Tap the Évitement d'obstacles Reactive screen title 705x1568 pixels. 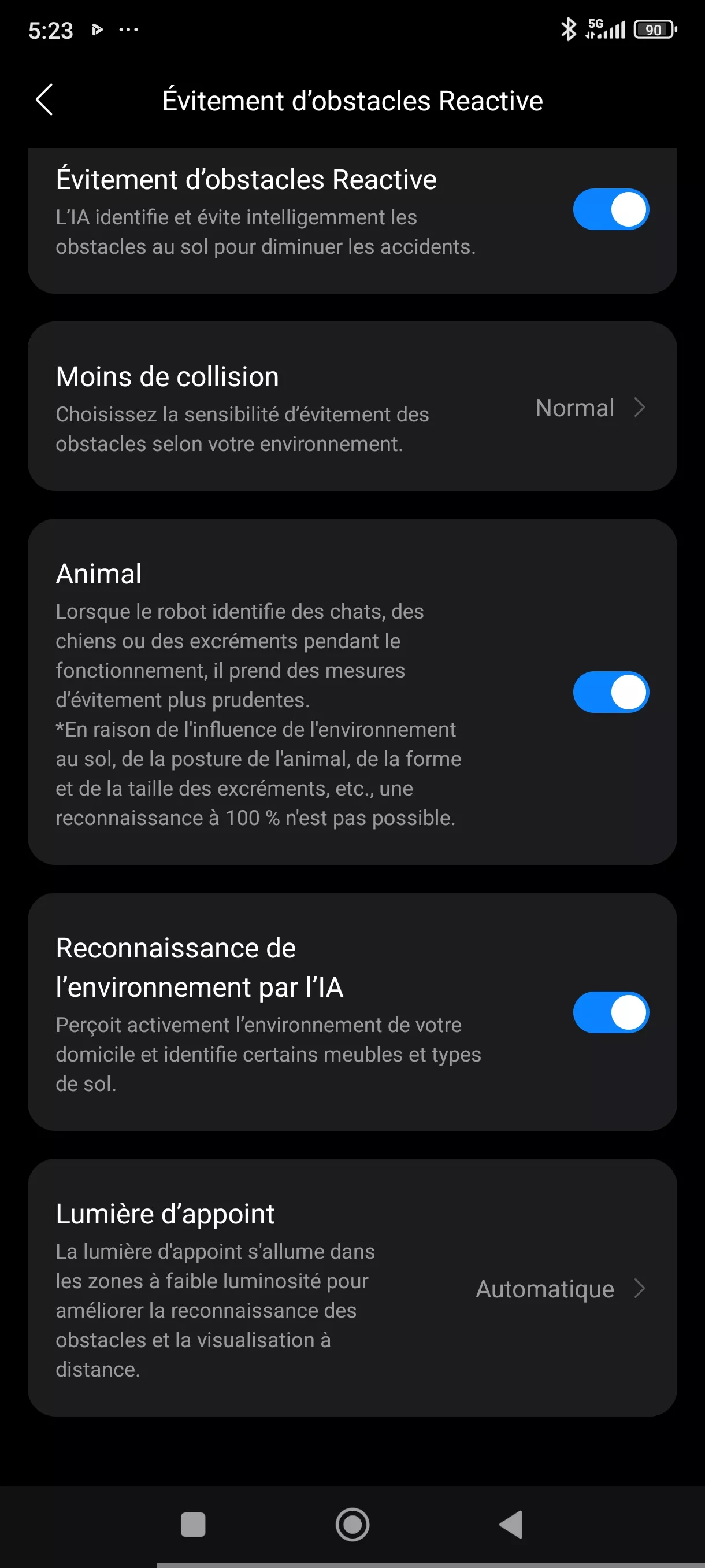point(352,101)
